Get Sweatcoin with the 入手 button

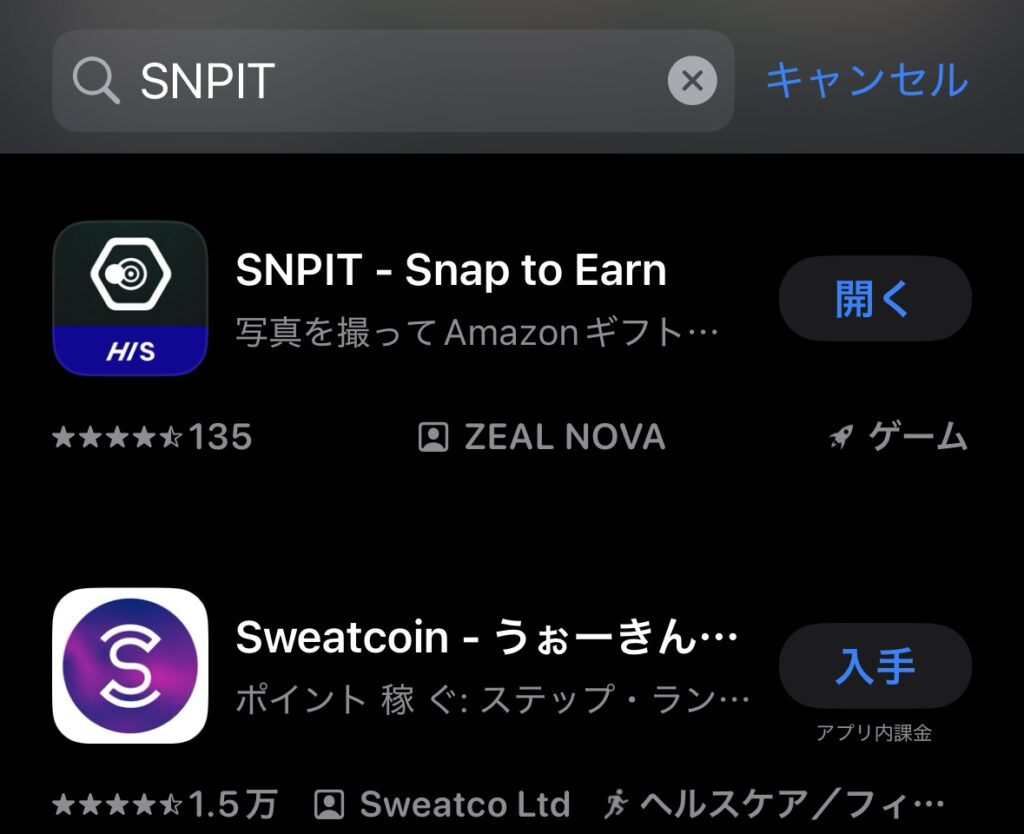[x=874, y=665]
